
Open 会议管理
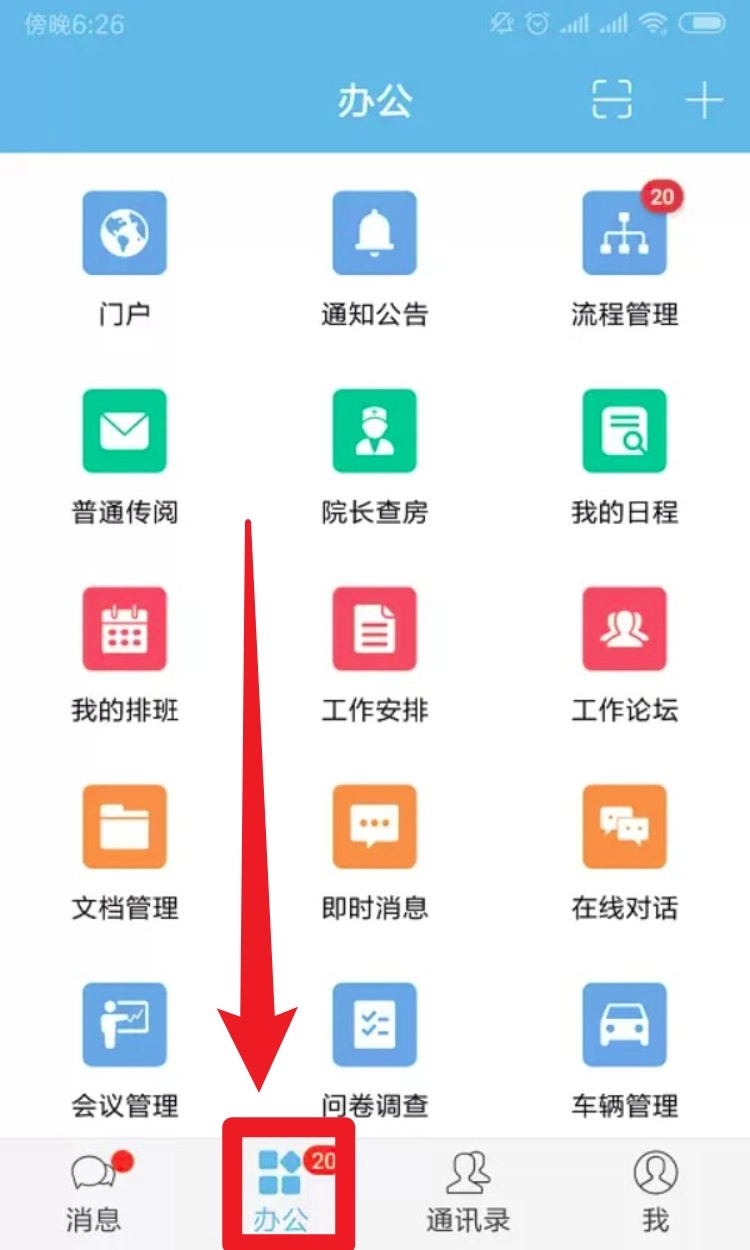pos(124,1026)
